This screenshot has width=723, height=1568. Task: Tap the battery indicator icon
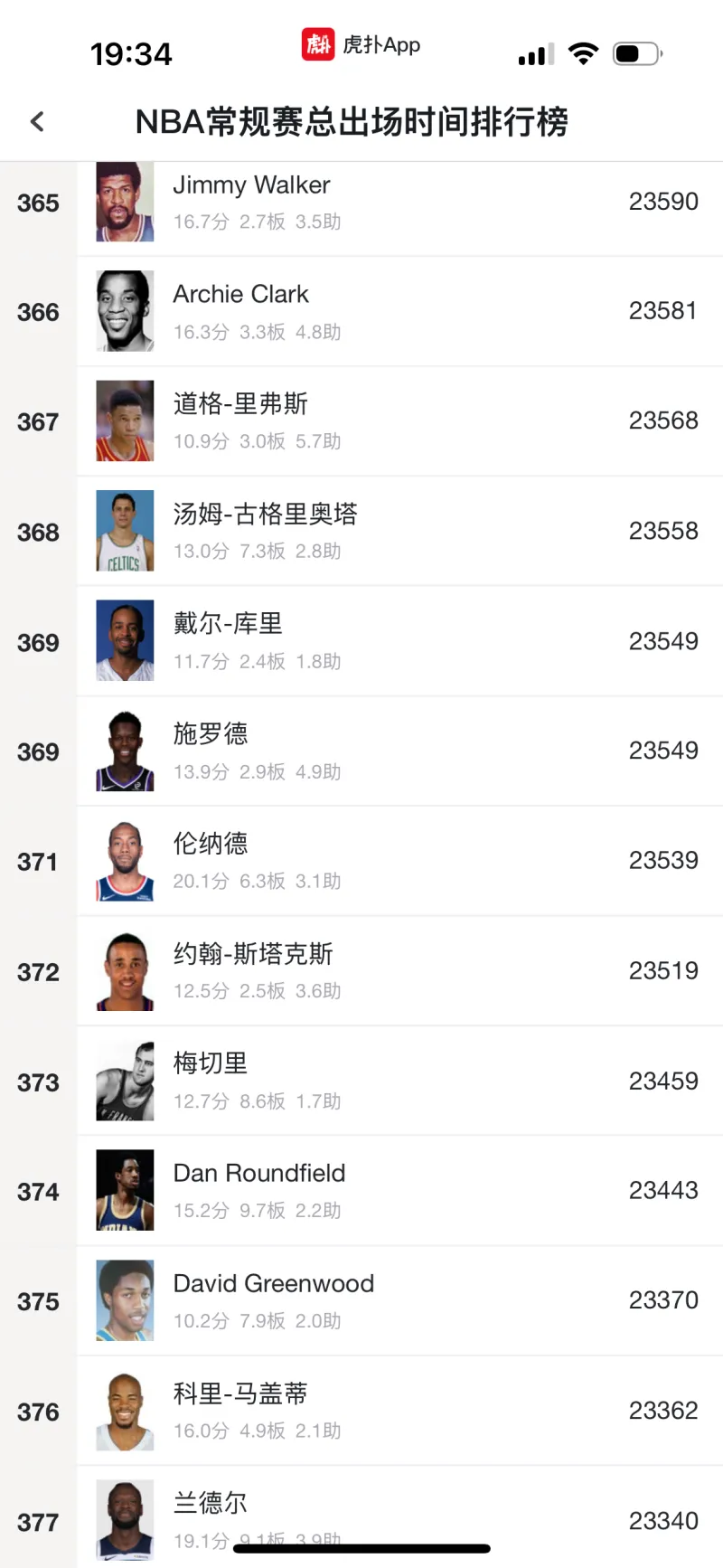click(x=636, y=53)
